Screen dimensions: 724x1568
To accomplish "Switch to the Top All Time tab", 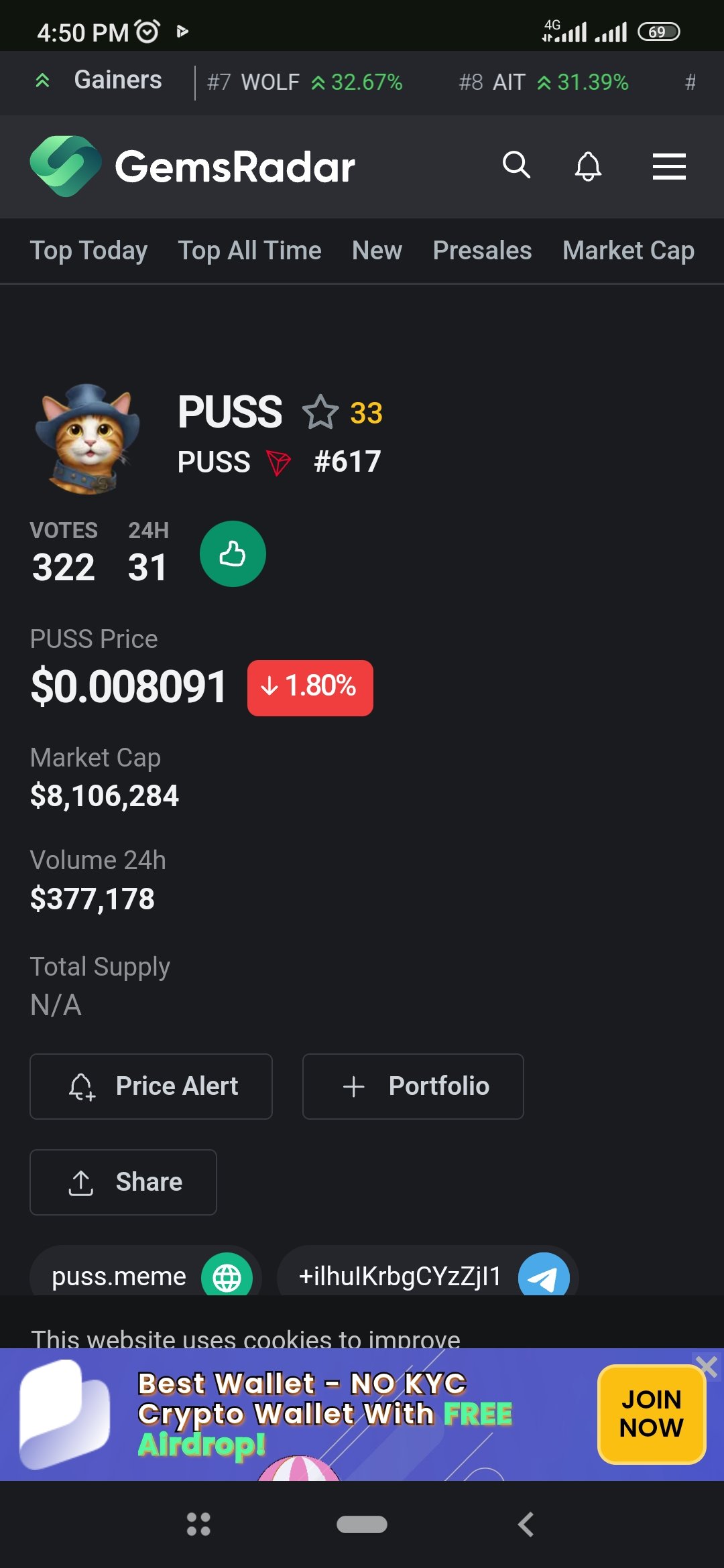I will click(249, 251).
